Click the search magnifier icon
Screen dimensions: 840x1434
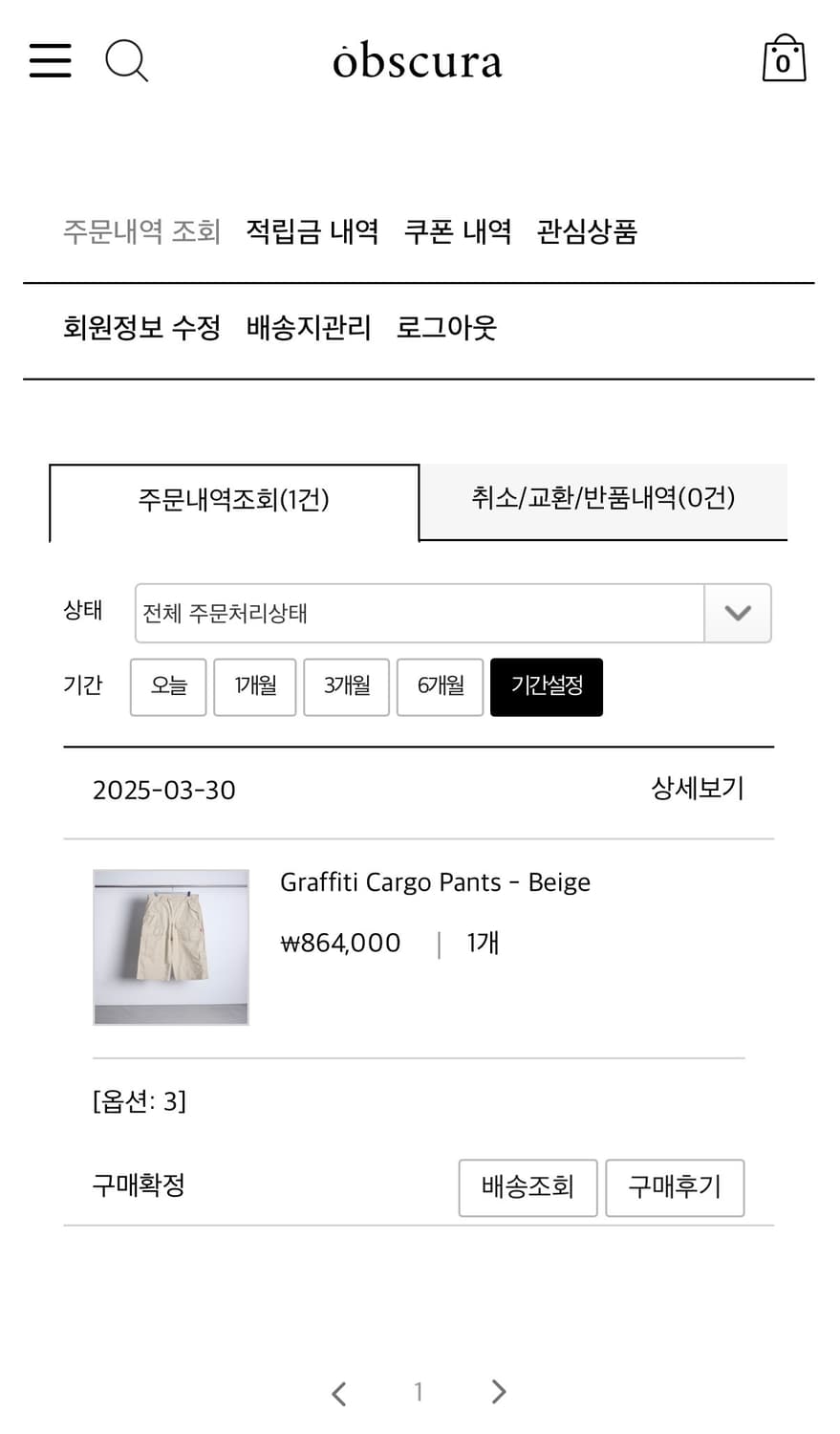tap(127, 60)
